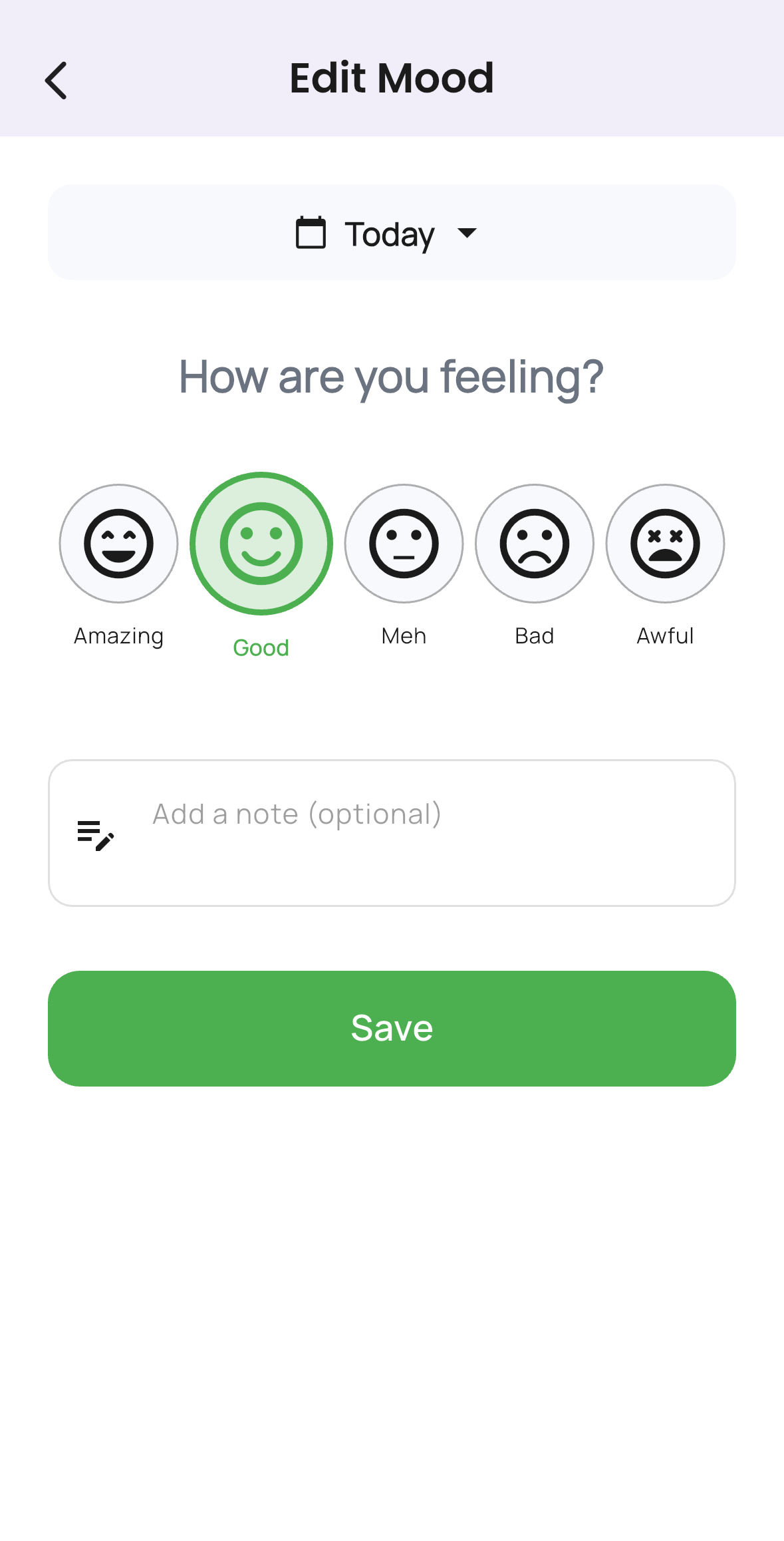Screen dimensions: 784x1541
Task: Click the Good label text
Action: click(x=261, y=647)
